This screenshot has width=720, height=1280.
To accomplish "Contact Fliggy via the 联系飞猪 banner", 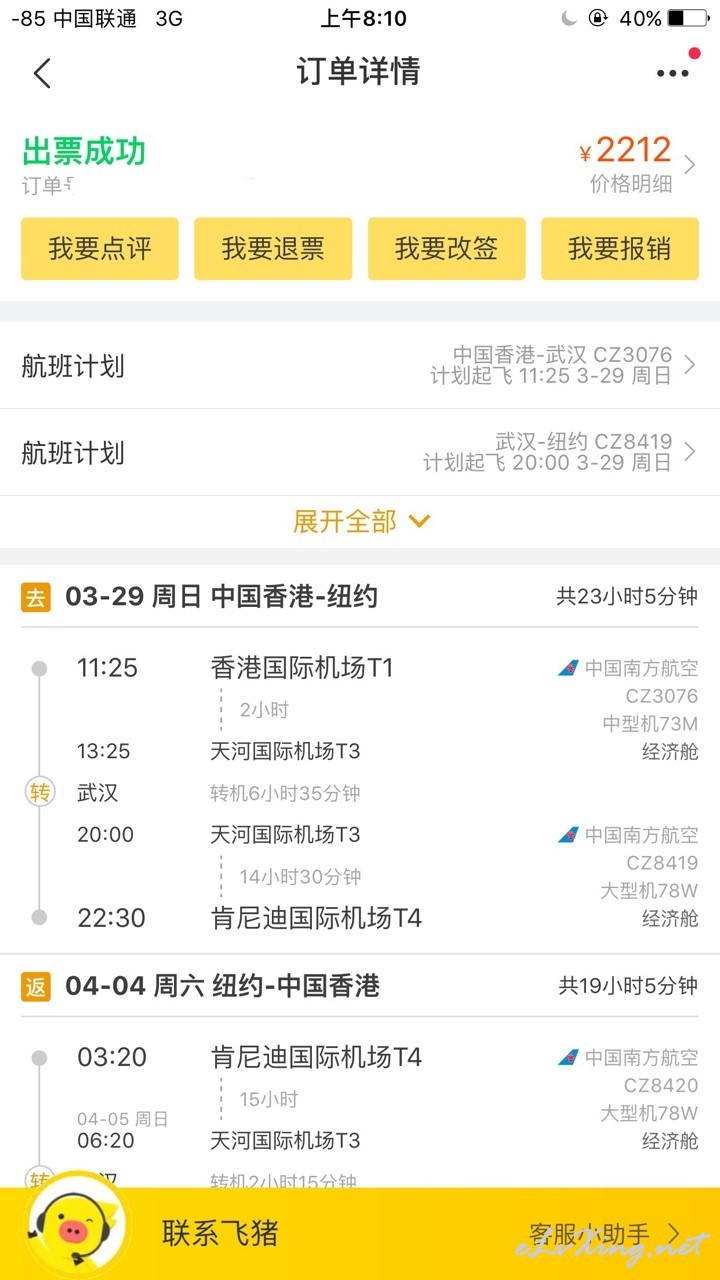I will [x=219, y=1233].
